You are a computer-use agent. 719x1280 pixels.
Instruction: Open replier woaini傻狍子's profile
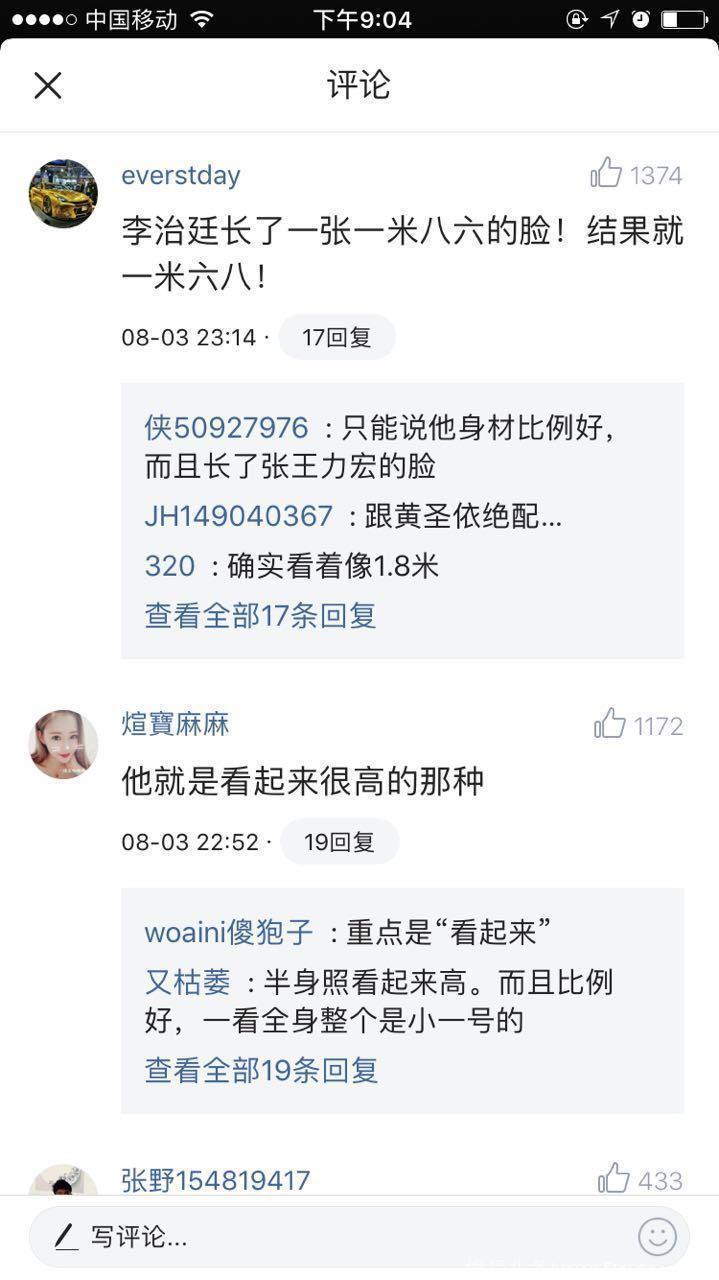pos(229,933)
